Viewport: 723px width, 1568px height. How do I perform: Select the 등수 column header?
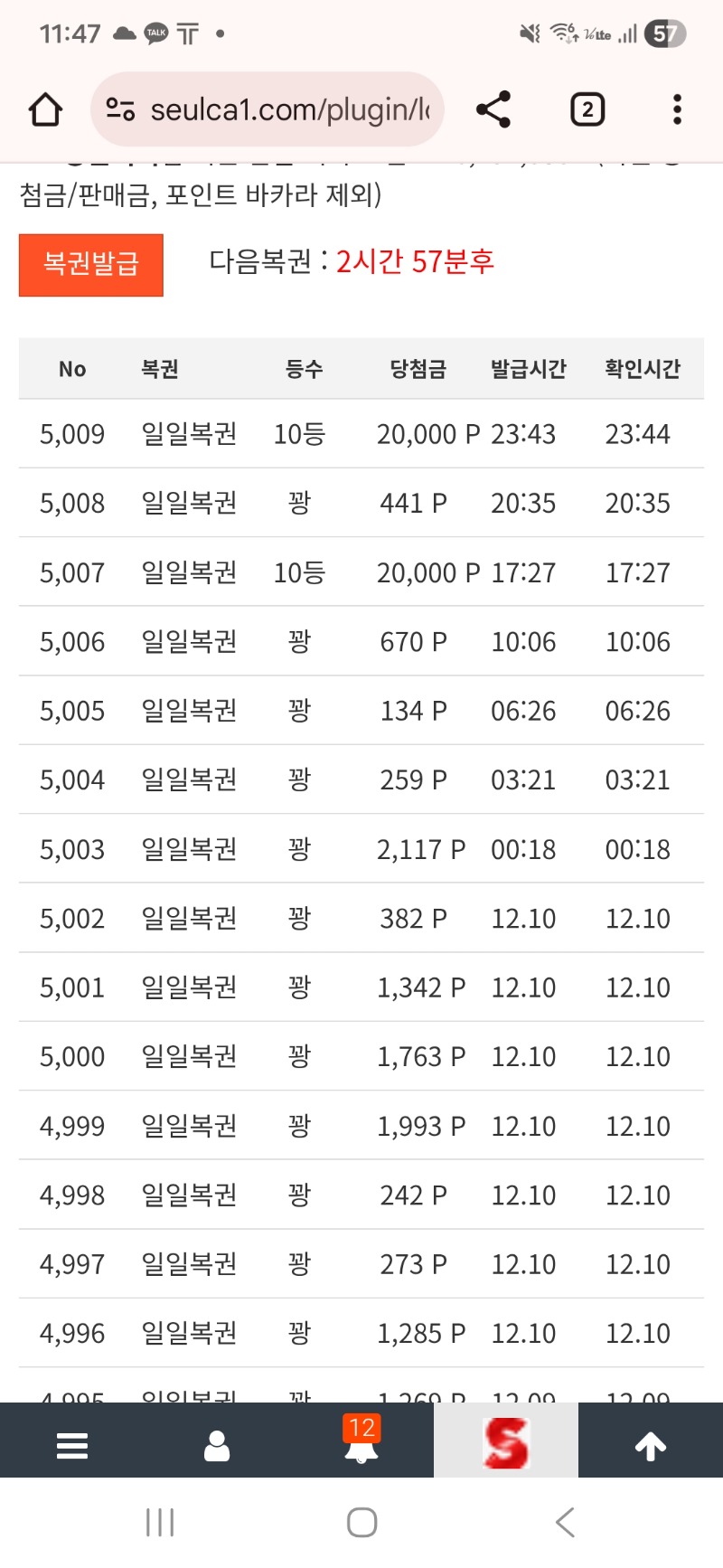(x=303, y=369)
